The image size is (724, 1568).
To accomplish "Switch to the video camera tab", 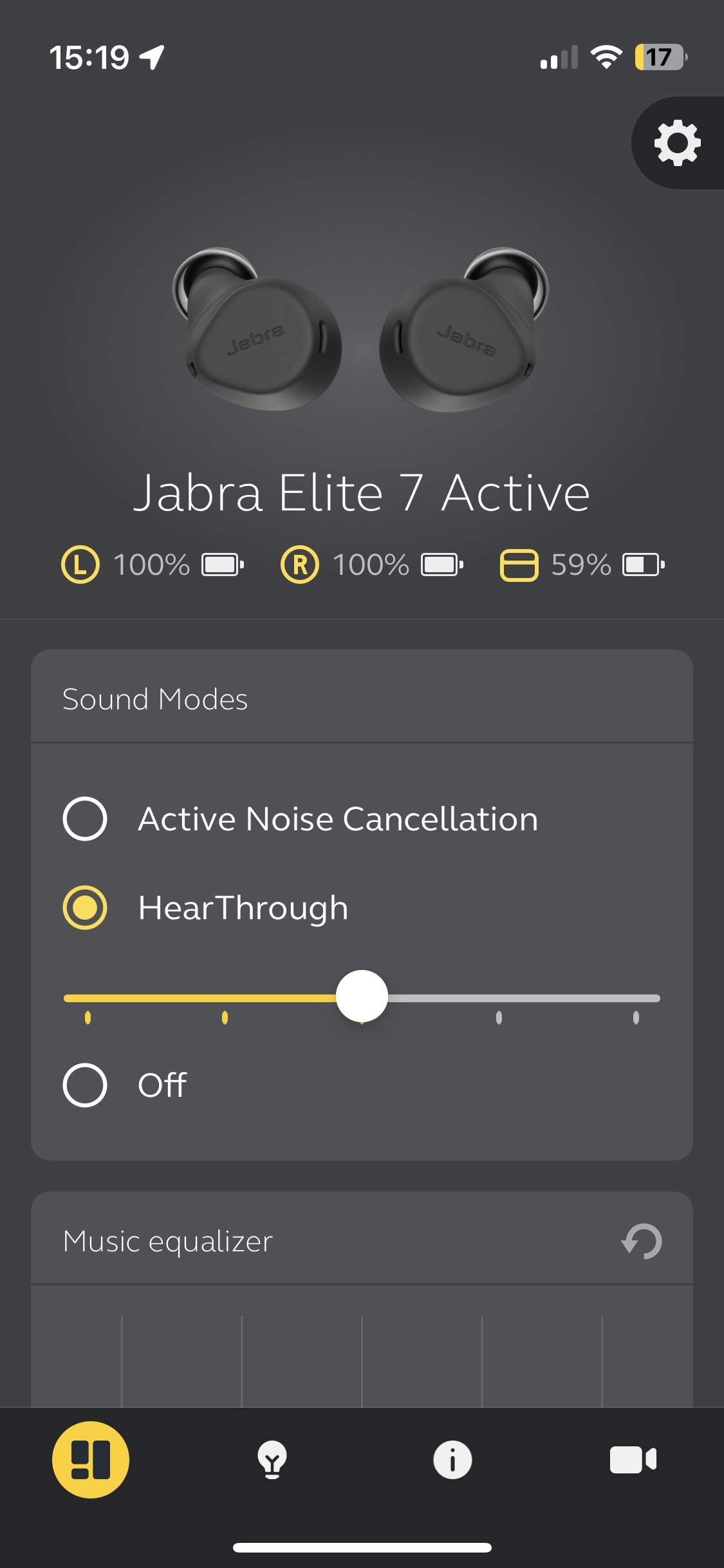I will (x=633, y=1460).
